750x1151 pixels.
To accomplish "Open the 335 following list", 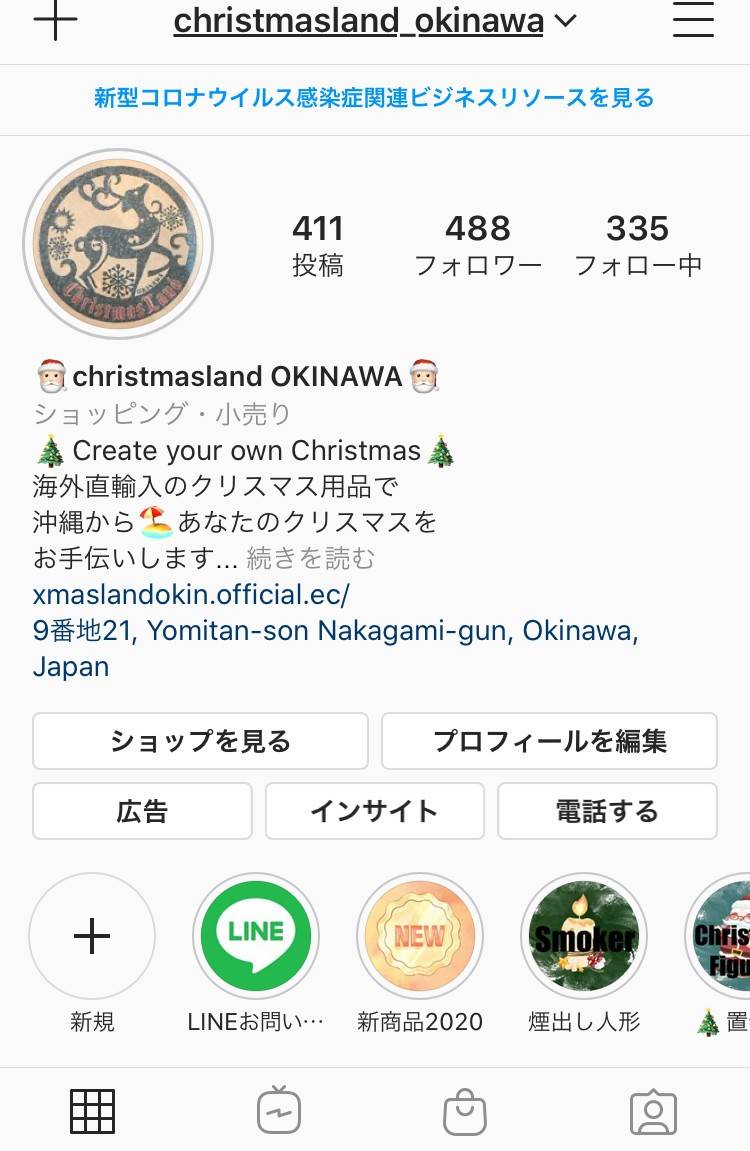I will 638,245.
